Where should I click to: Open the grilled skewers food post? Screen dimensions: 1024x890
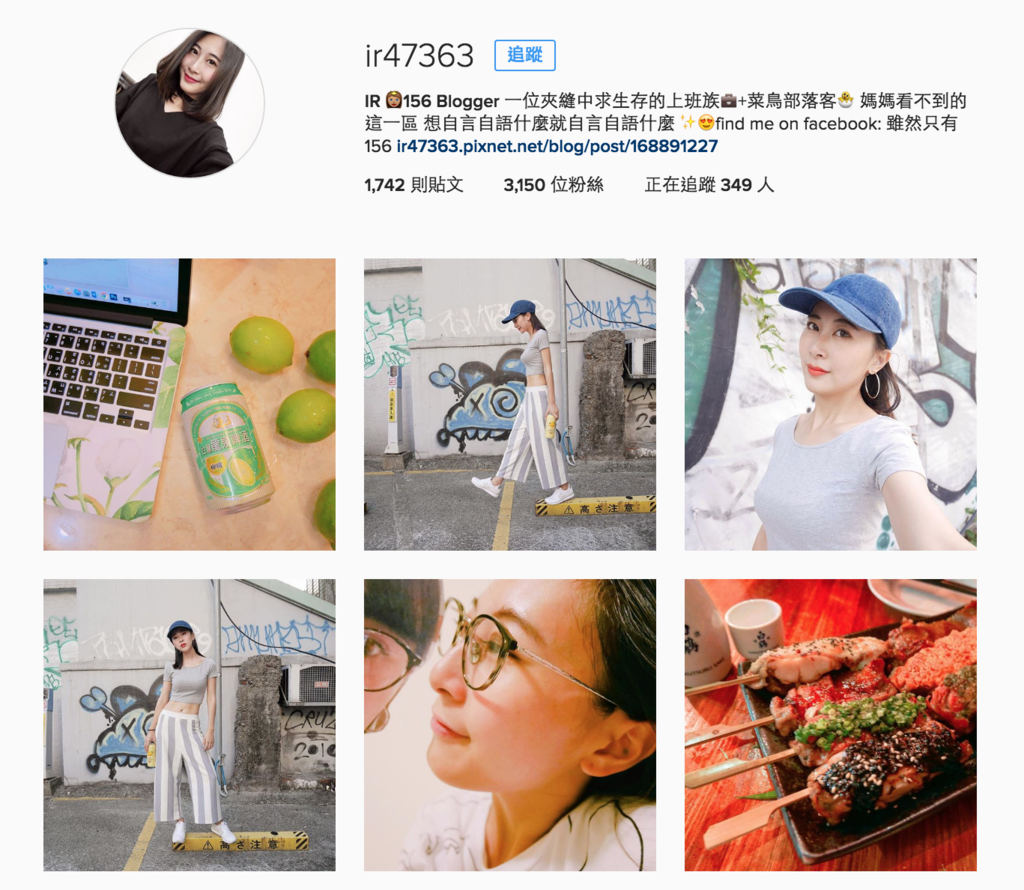[830, 725]
